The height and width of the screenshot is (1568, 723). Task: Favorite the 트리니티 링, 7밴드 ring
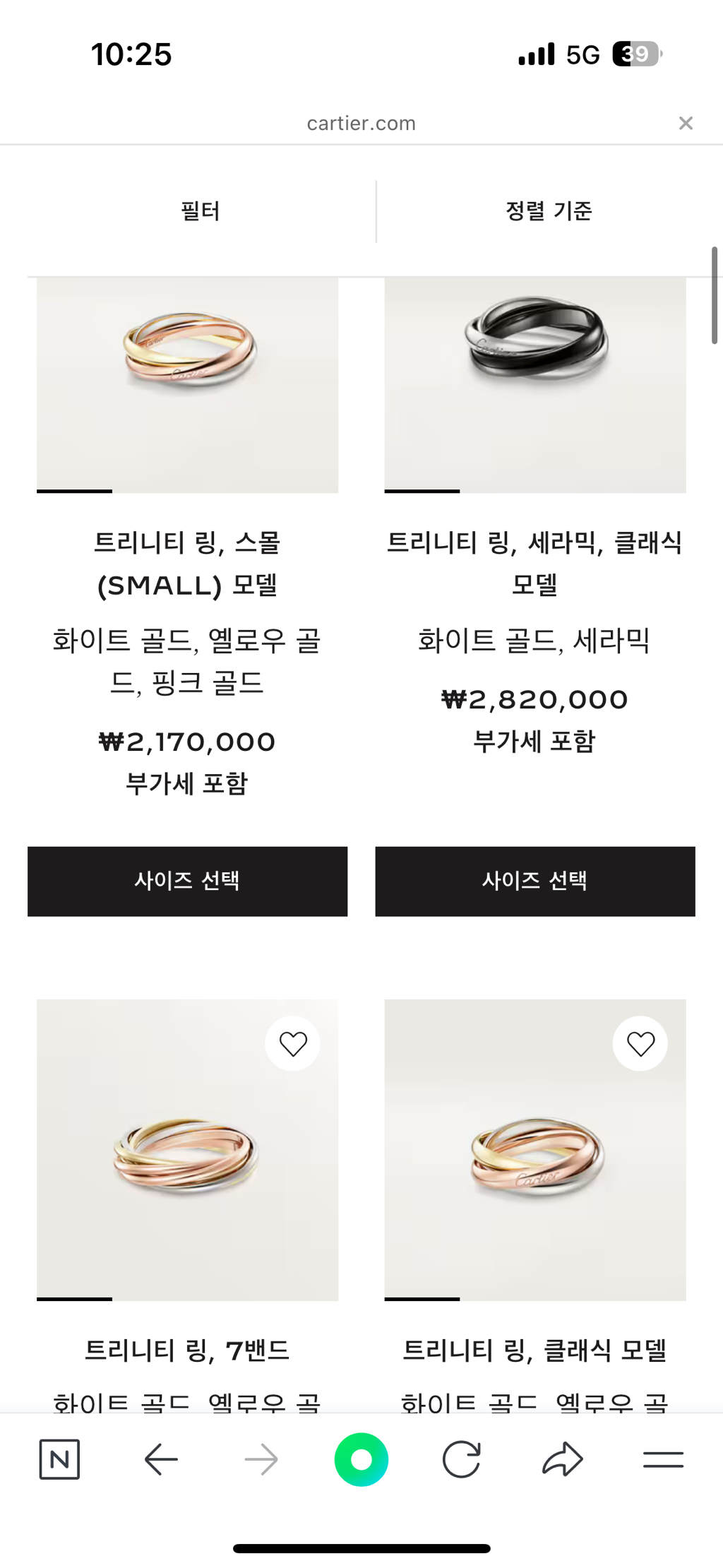coord(293,1043)
